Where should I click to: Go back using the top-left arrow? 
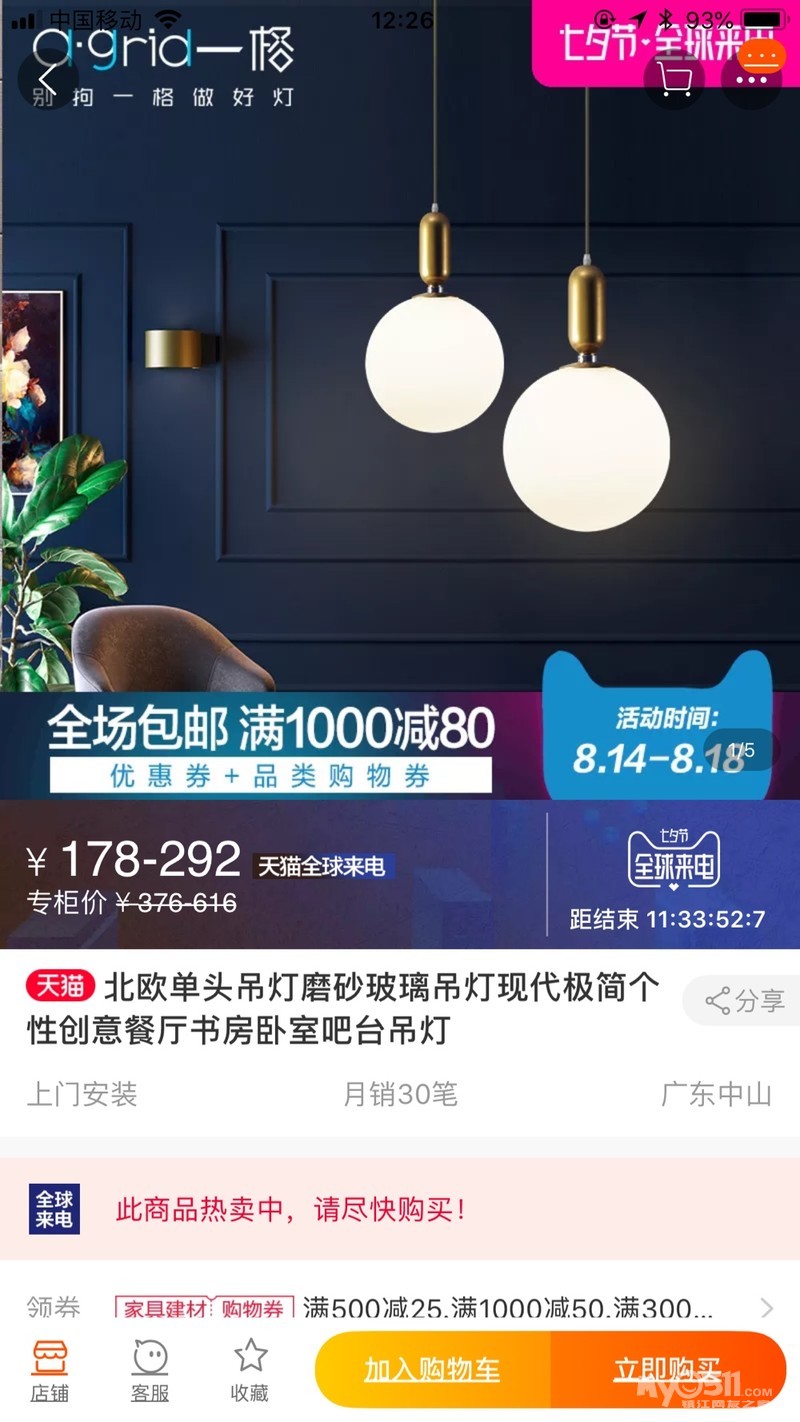[x=47, y=78]
